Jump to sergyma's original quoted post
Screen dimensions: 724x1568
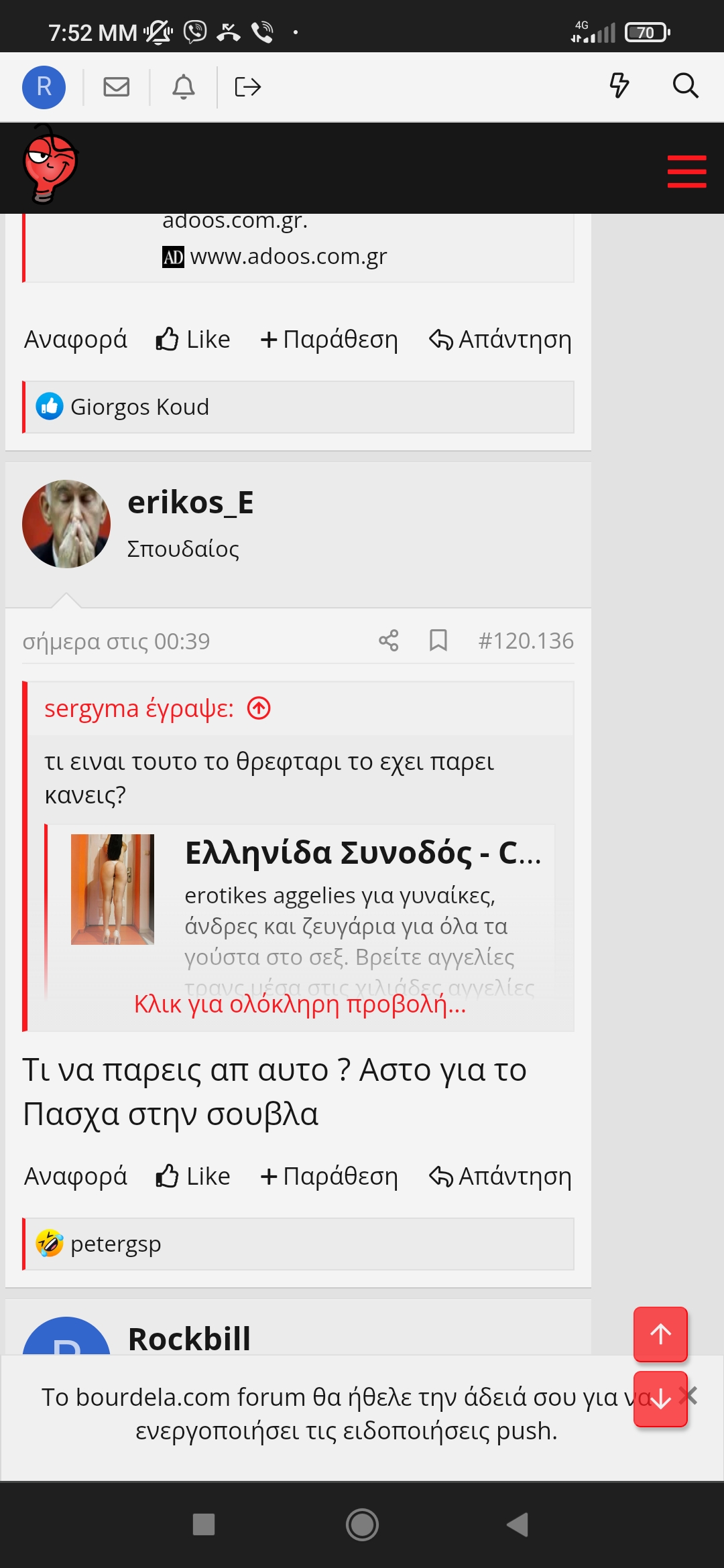coord(259,708)
